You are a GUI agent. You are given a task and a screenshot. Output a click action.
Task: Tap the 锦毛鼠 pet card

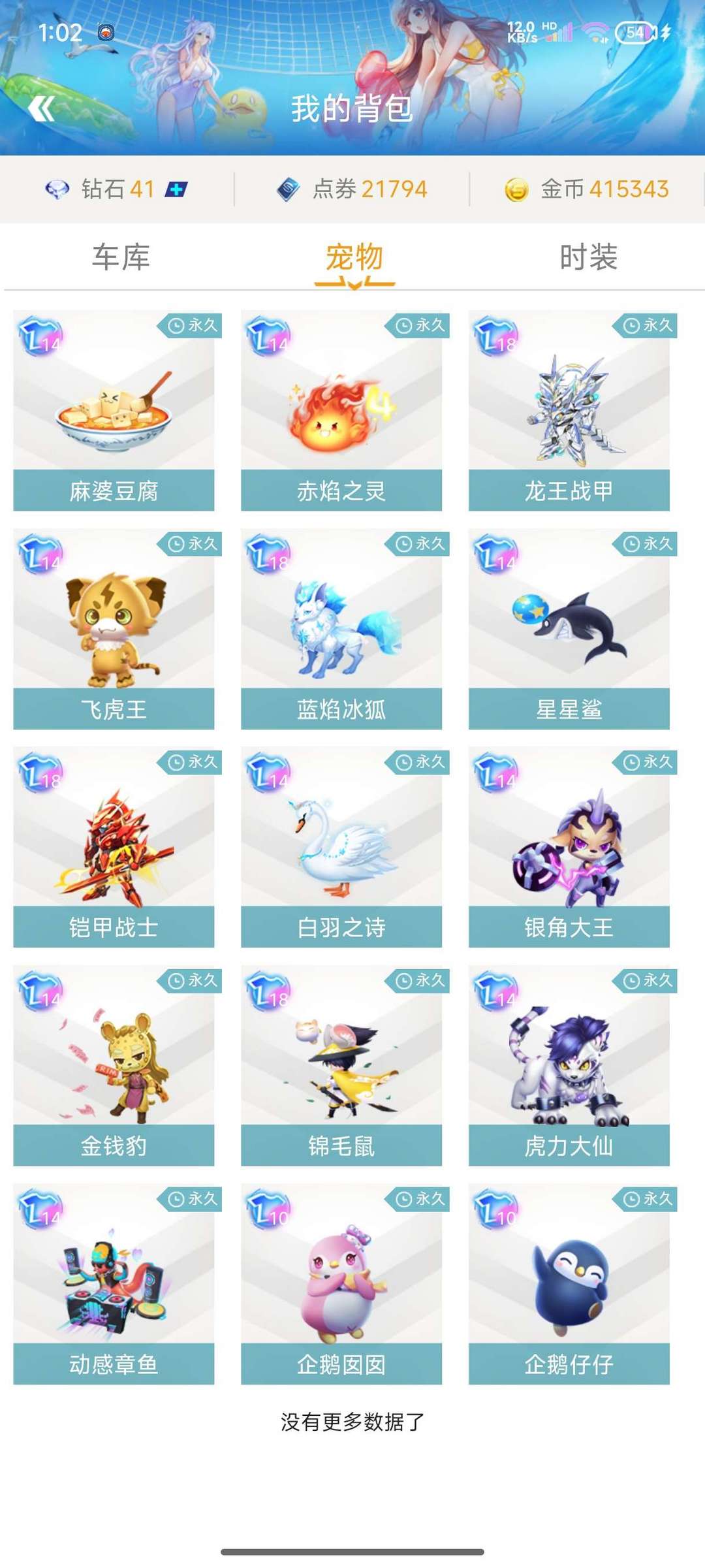(x=341, y=1066)
